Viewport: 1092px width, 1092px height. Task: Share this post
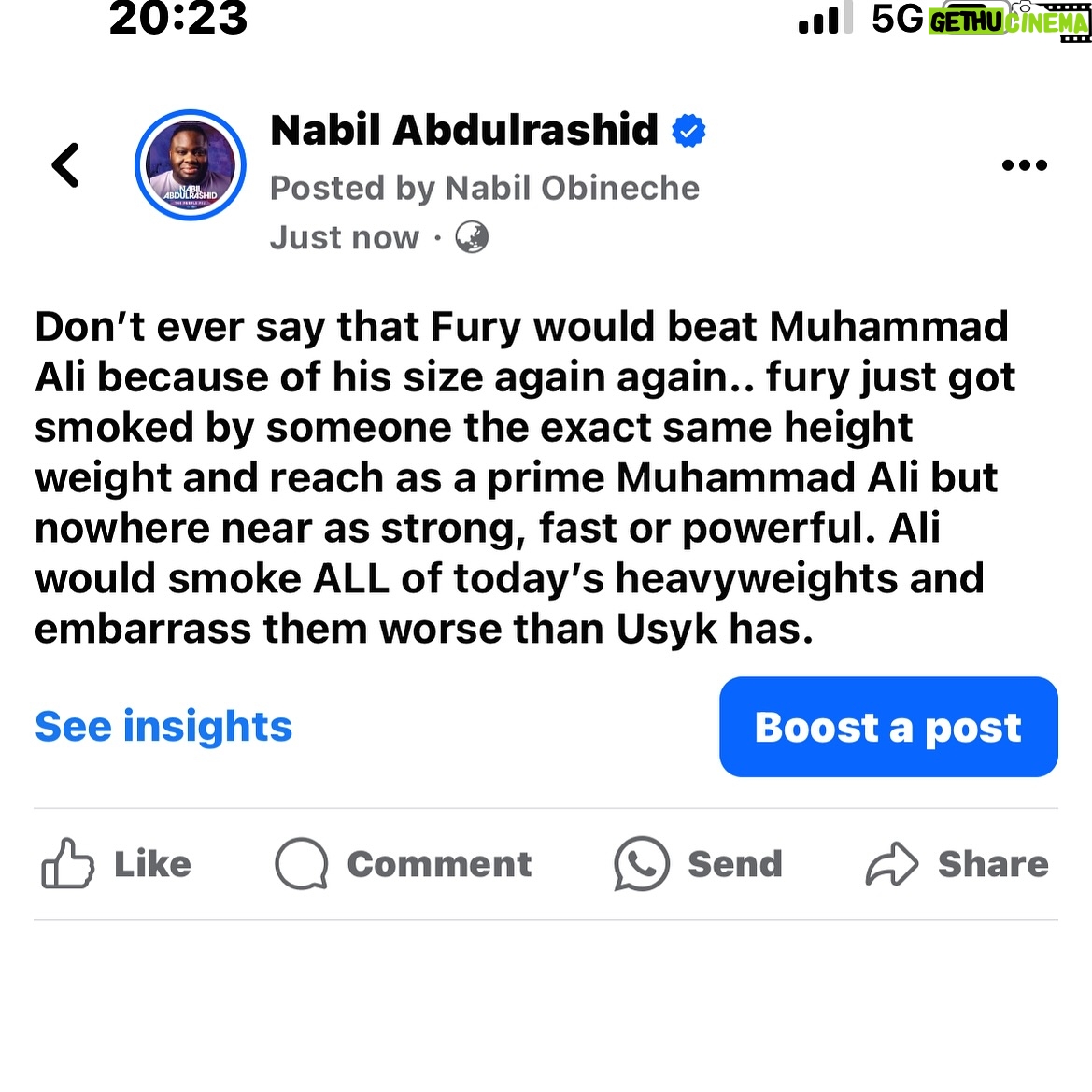[957, 864]
